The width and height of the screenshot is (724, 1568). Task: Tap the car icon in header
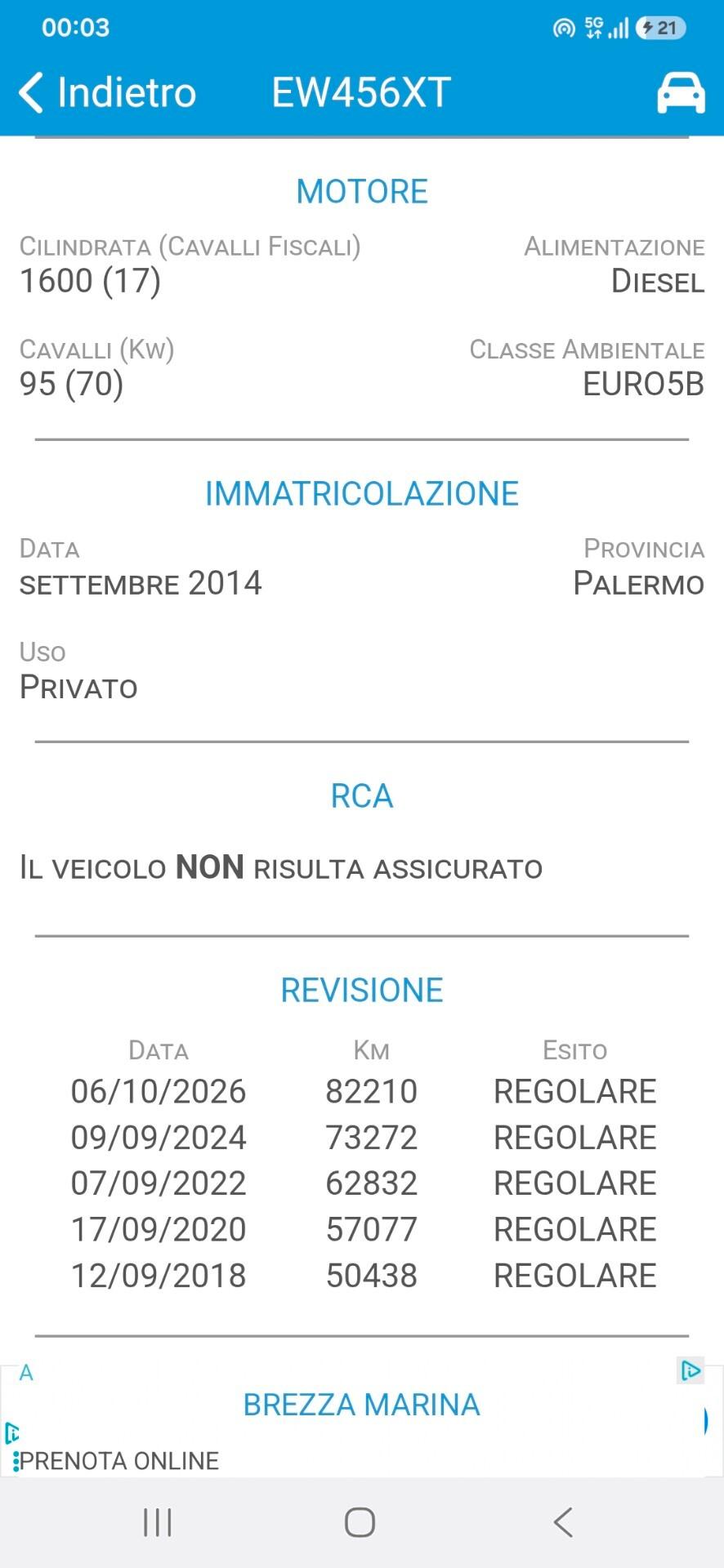tap(681, 92)
